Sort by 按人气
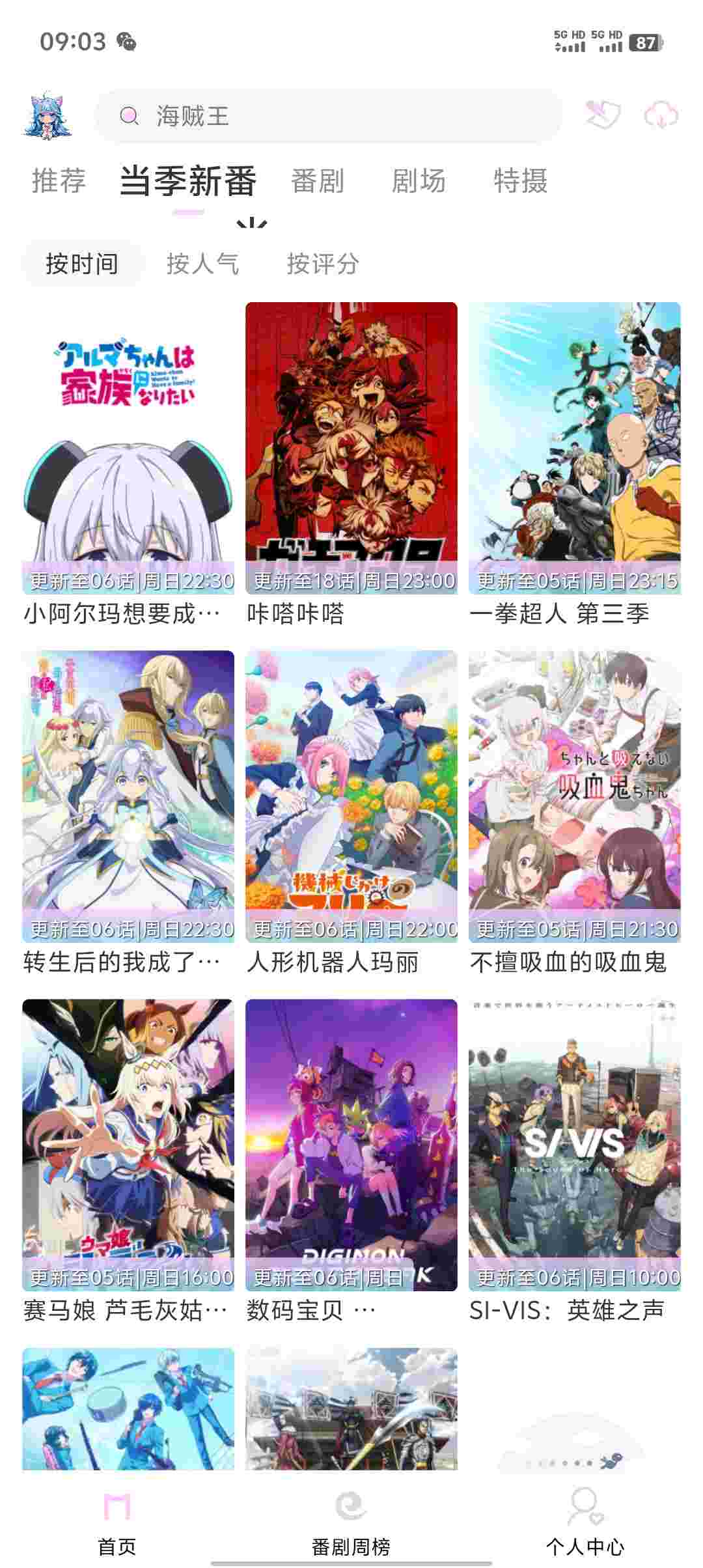703x1568 pixels. tap(202, 264)
